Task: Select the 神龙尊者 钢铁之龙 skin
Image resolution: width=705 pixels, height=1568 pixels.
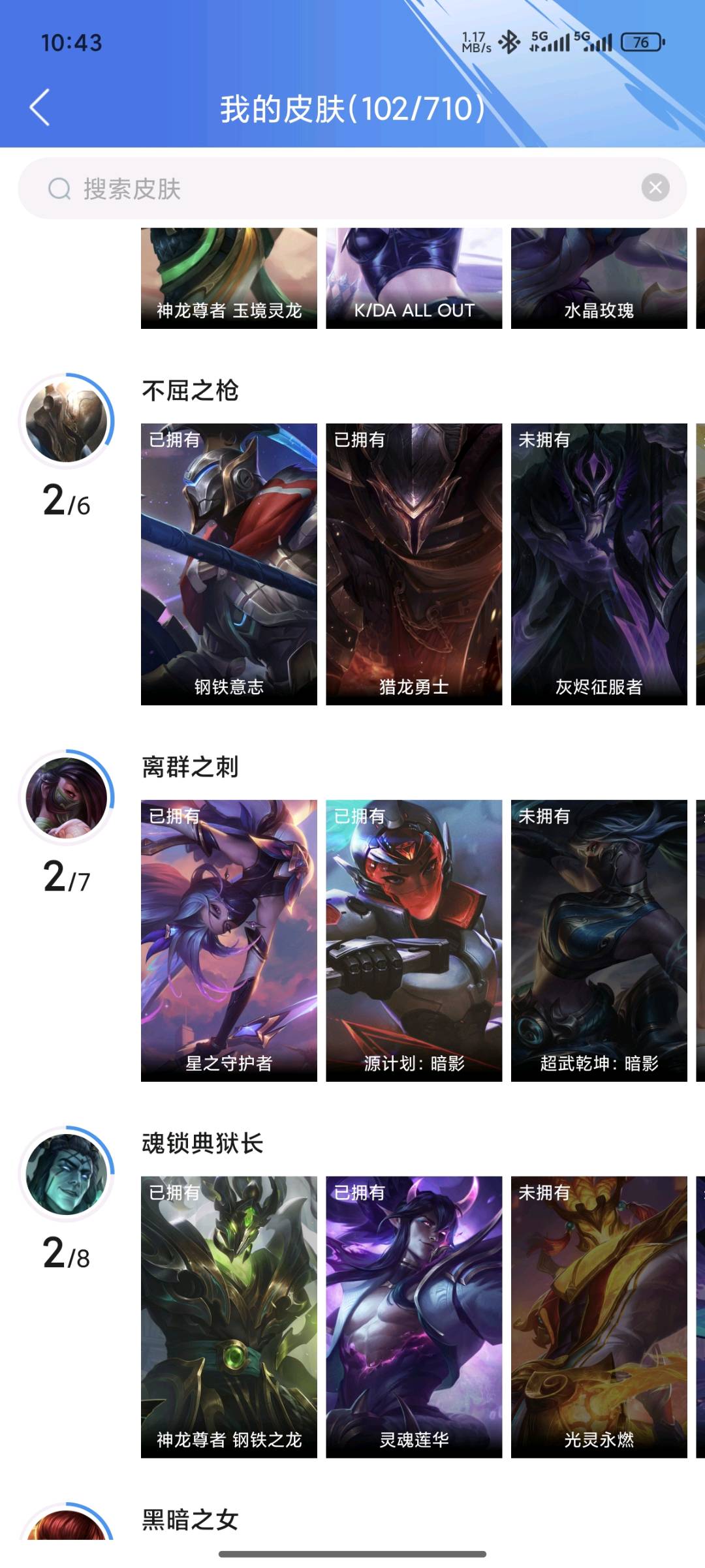Action: [229, 1317]
